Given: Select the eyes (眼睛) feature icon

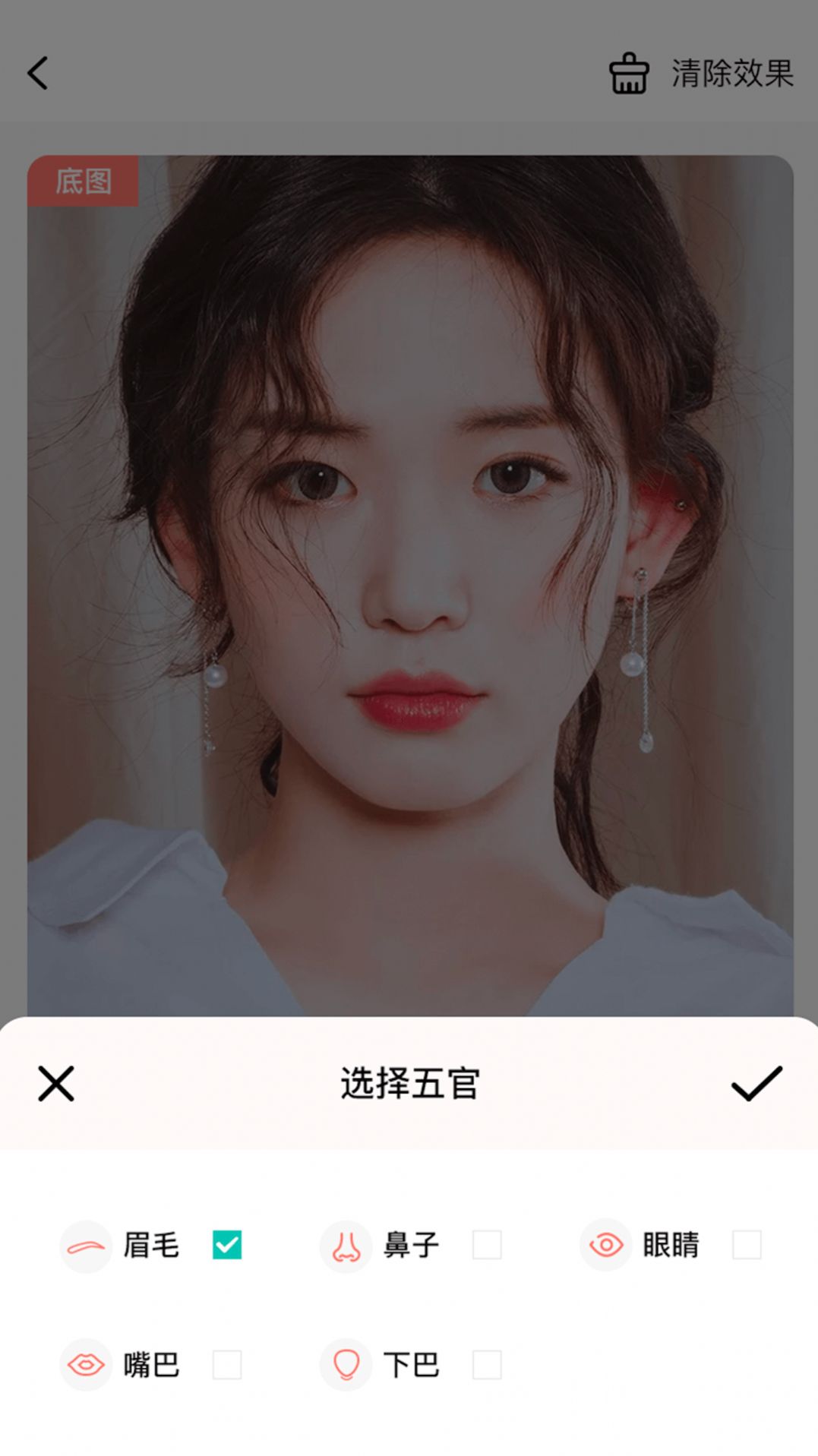Looking at the screenshot, I should (605, 1246).
